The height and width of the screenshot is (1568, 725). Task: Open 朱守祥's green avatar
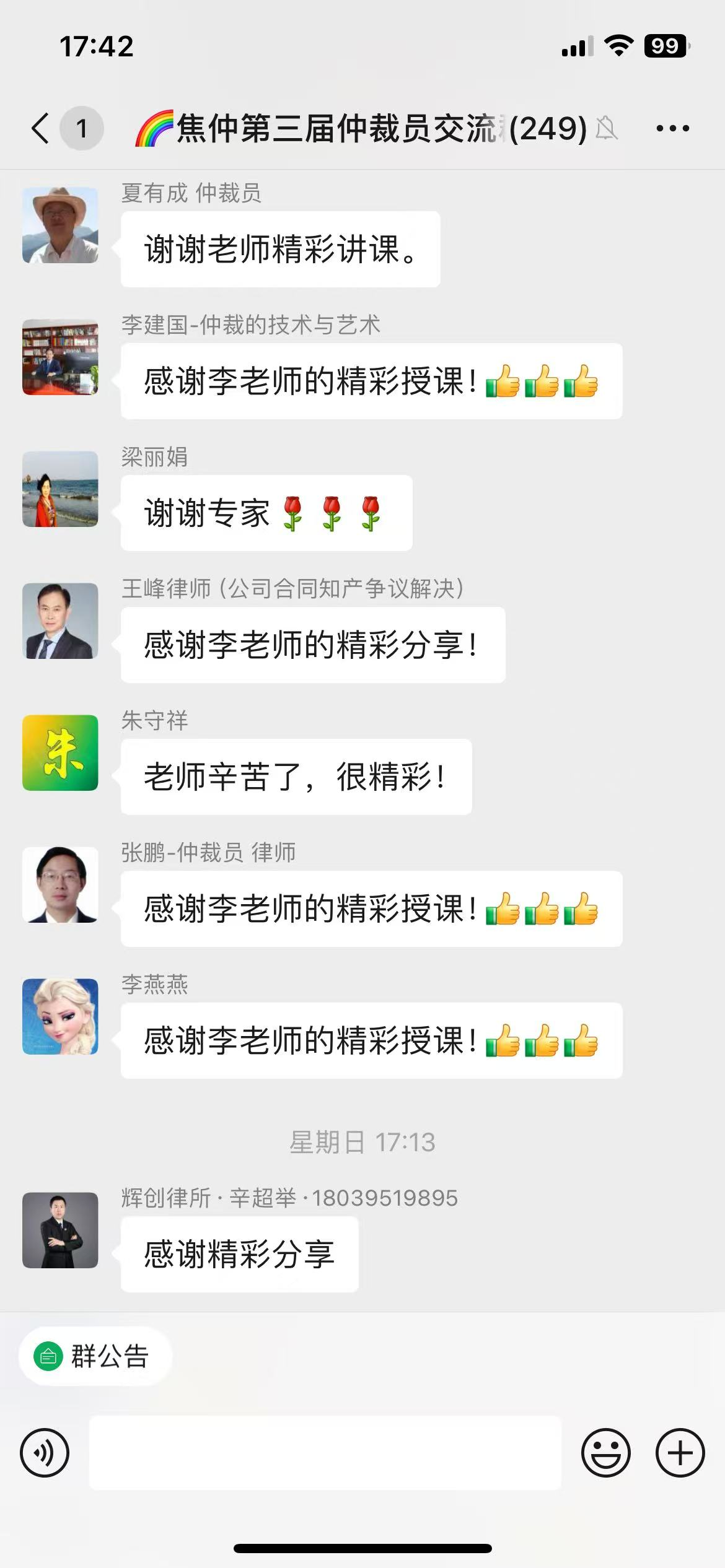point(60,753)
